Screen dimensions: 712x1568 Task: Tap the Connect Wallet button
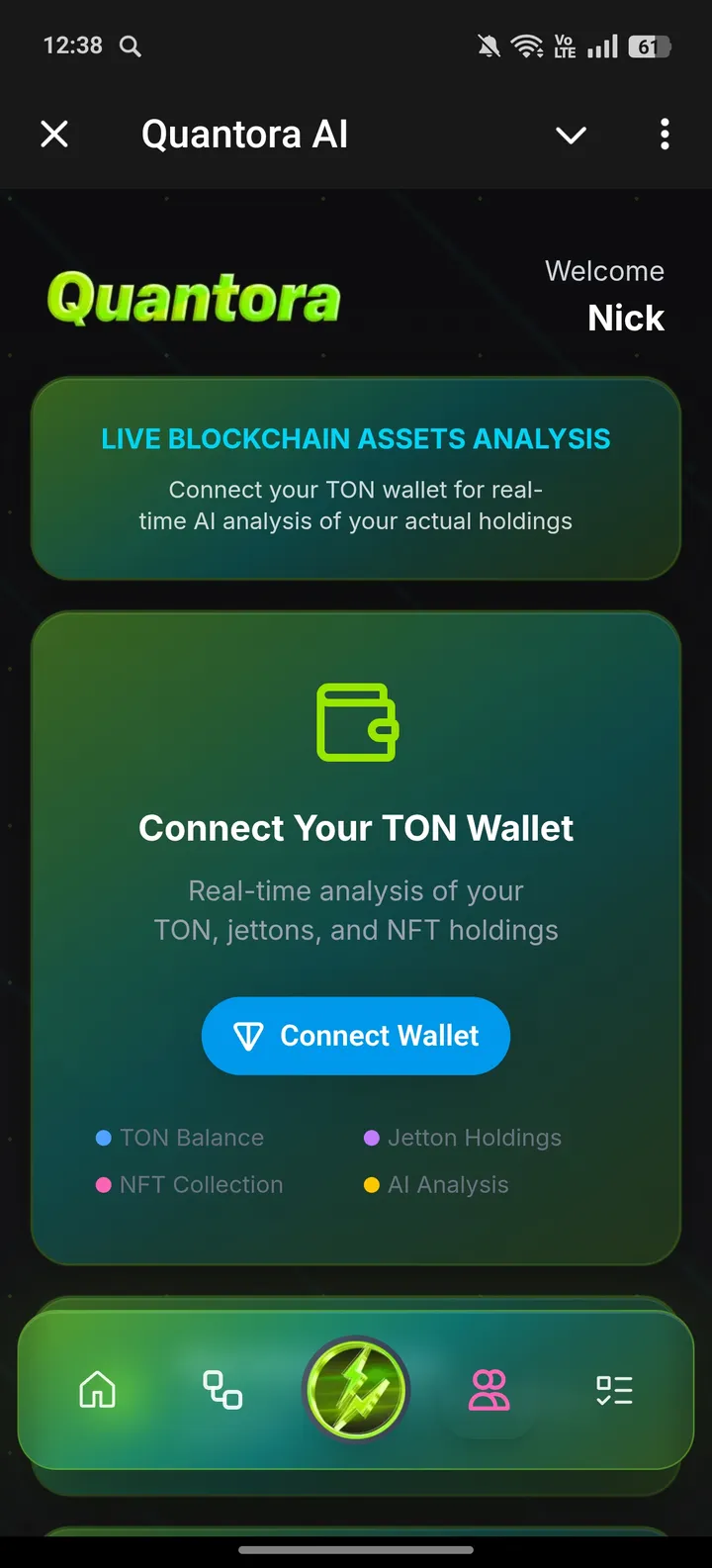356,1036
